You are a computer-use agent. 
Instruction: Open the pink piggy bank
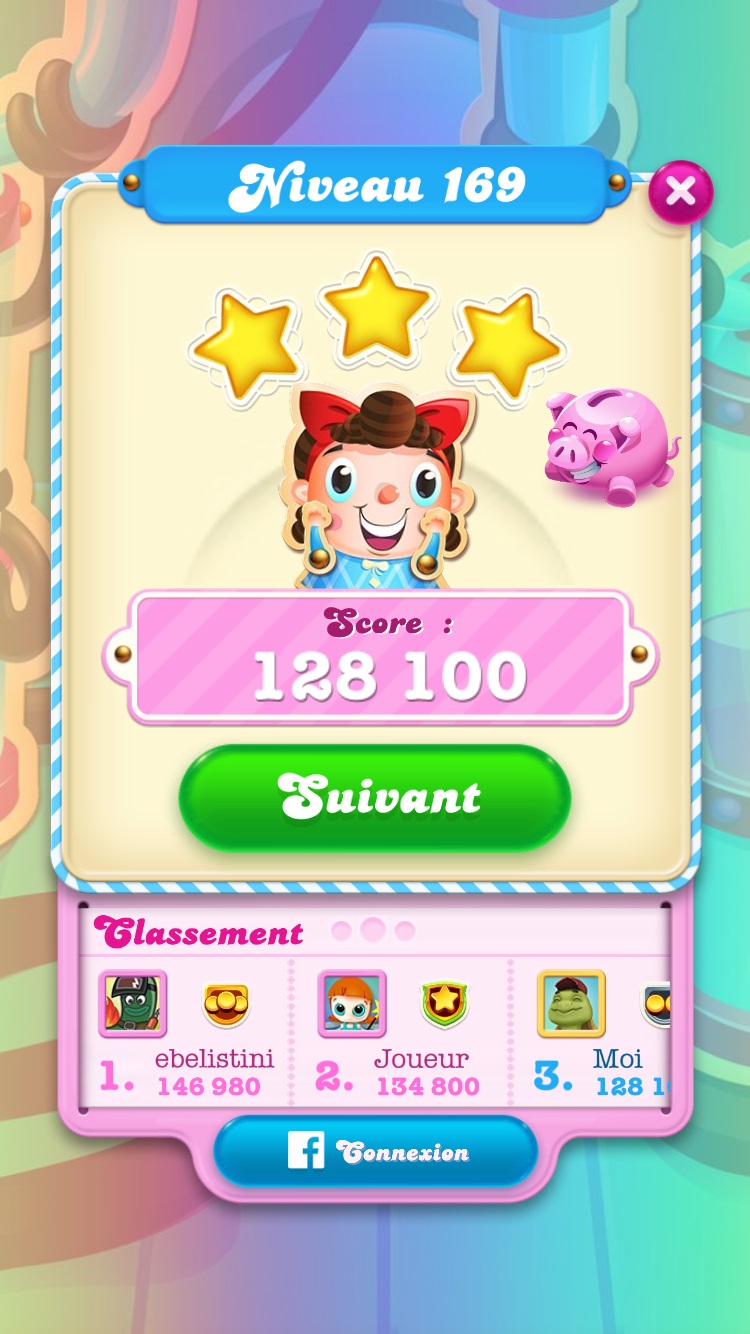[608, 445]
